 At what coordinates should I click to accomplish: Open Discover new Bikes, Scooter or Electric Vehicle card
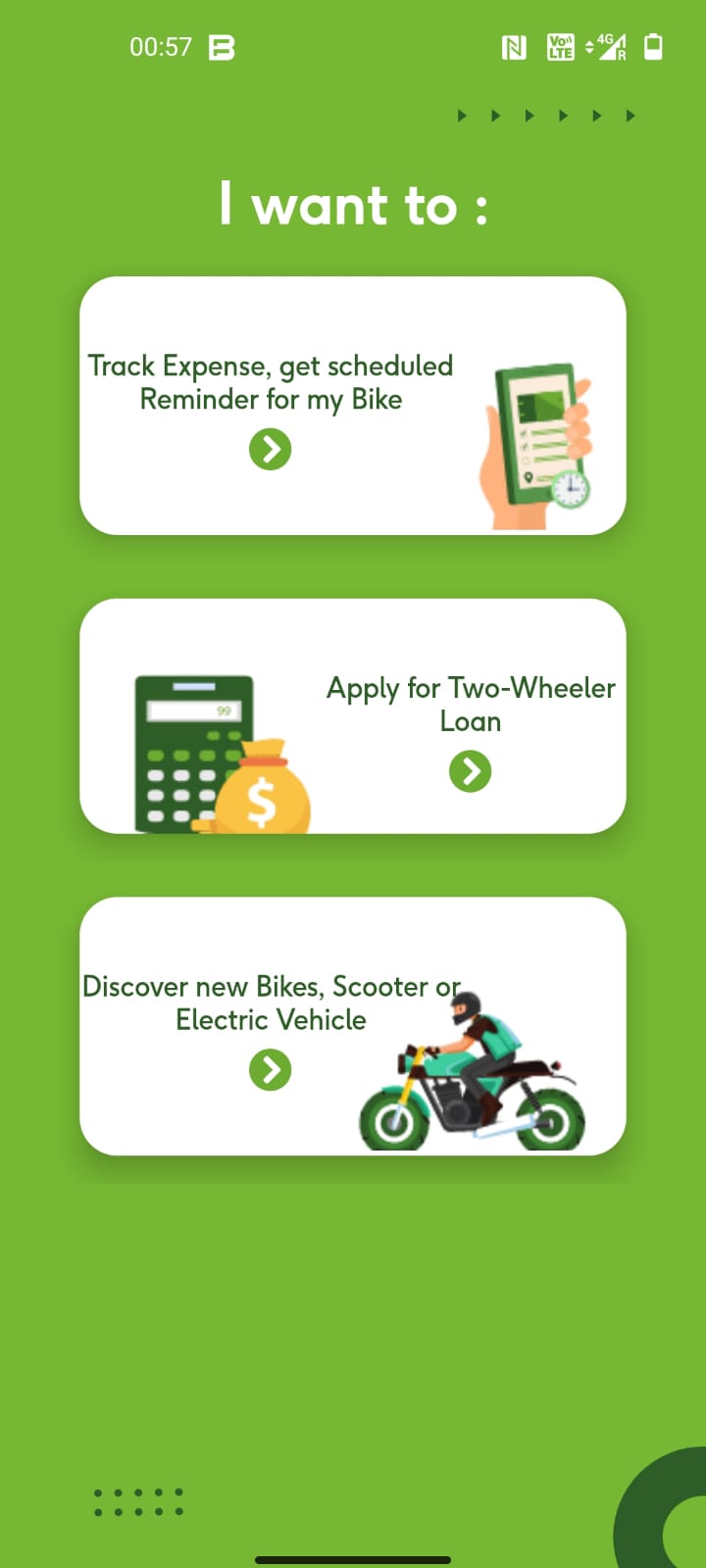tap(353, 1026)
